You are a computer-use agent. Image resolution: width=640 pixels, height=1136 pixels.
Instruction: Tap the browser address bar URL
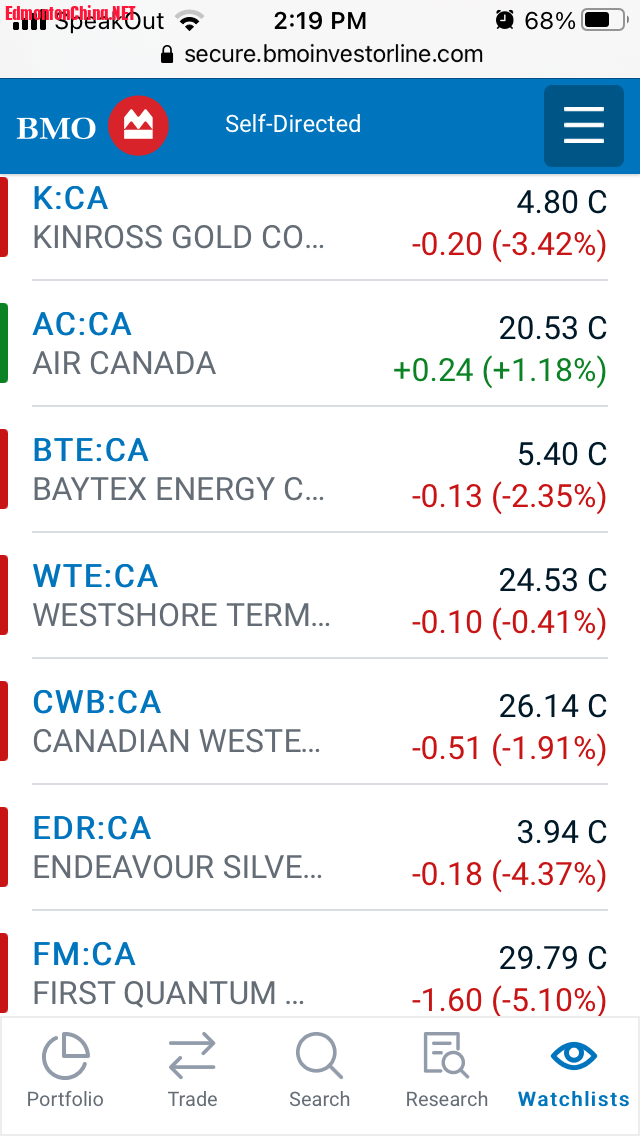coord(332,54)
